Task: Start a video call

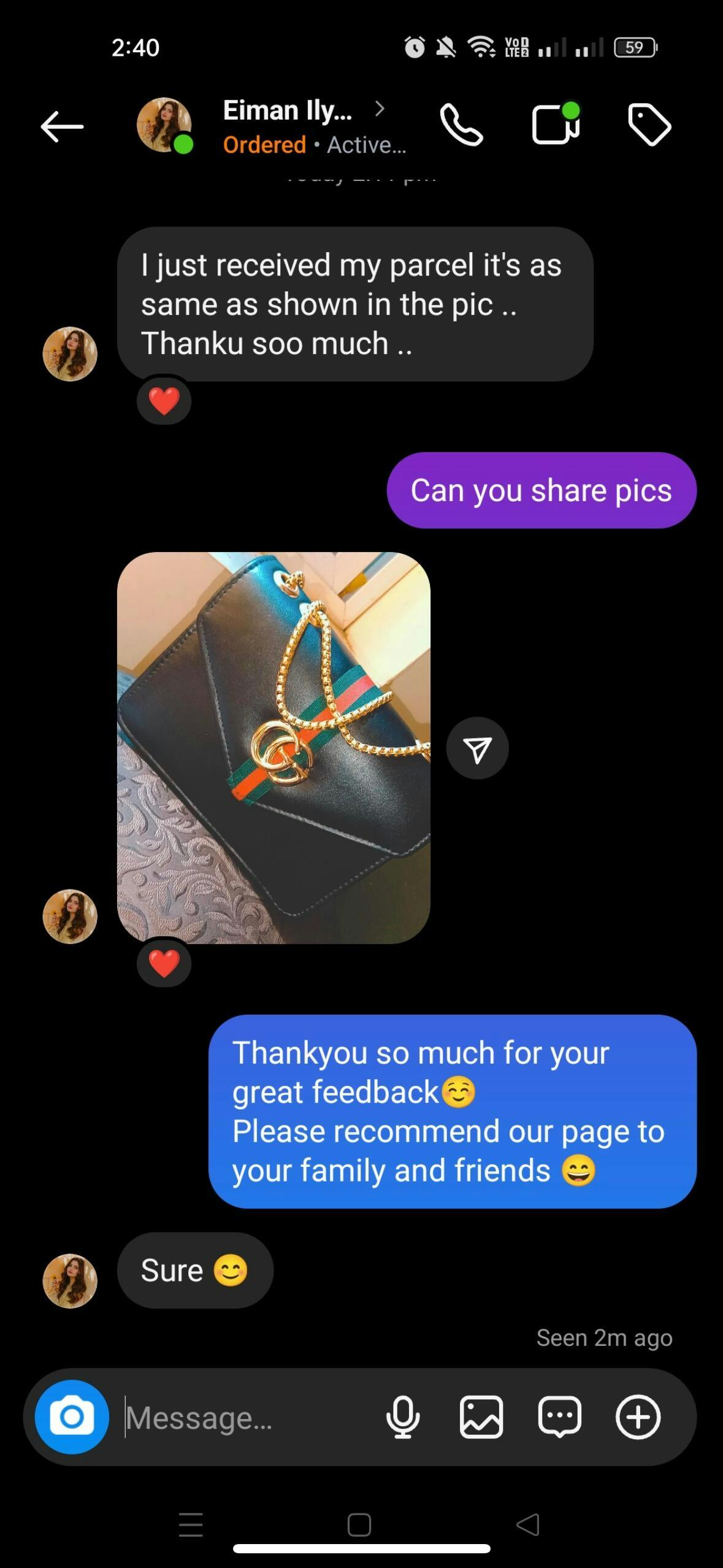Action: [556, 124]
